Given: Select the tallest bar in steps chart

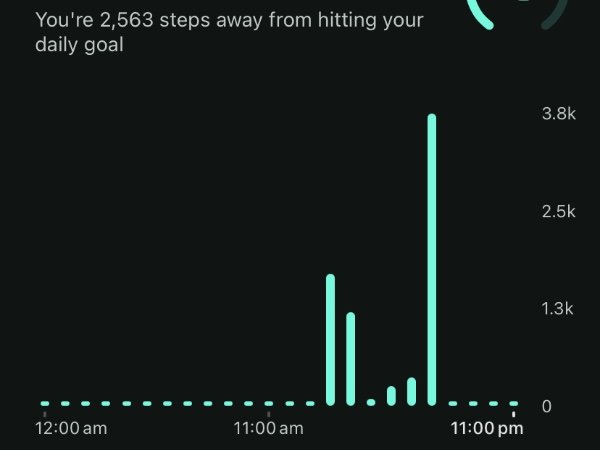Looking at the screenshot, I should 432,260.
